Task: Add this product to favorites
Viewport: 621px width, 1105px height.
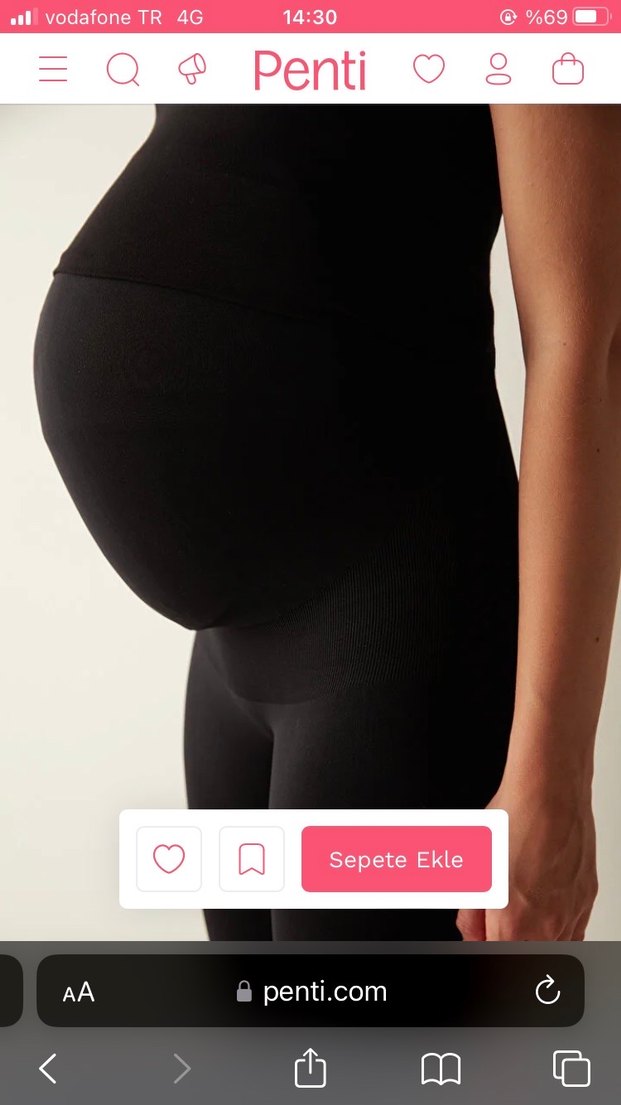Action: (169, 859)
